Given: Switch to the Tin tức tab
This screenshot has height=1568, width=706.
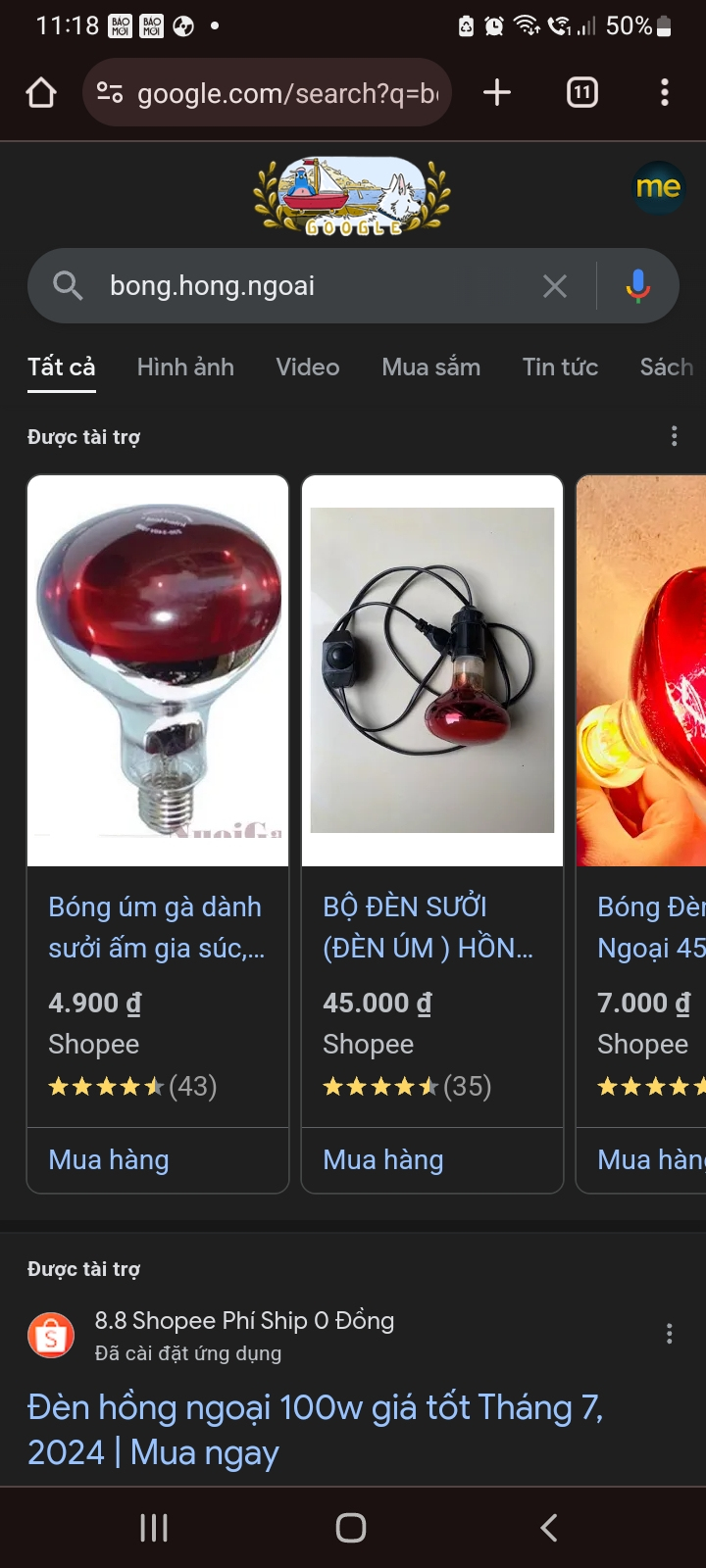Looking at the screenshot, I should tap(560, 367).
